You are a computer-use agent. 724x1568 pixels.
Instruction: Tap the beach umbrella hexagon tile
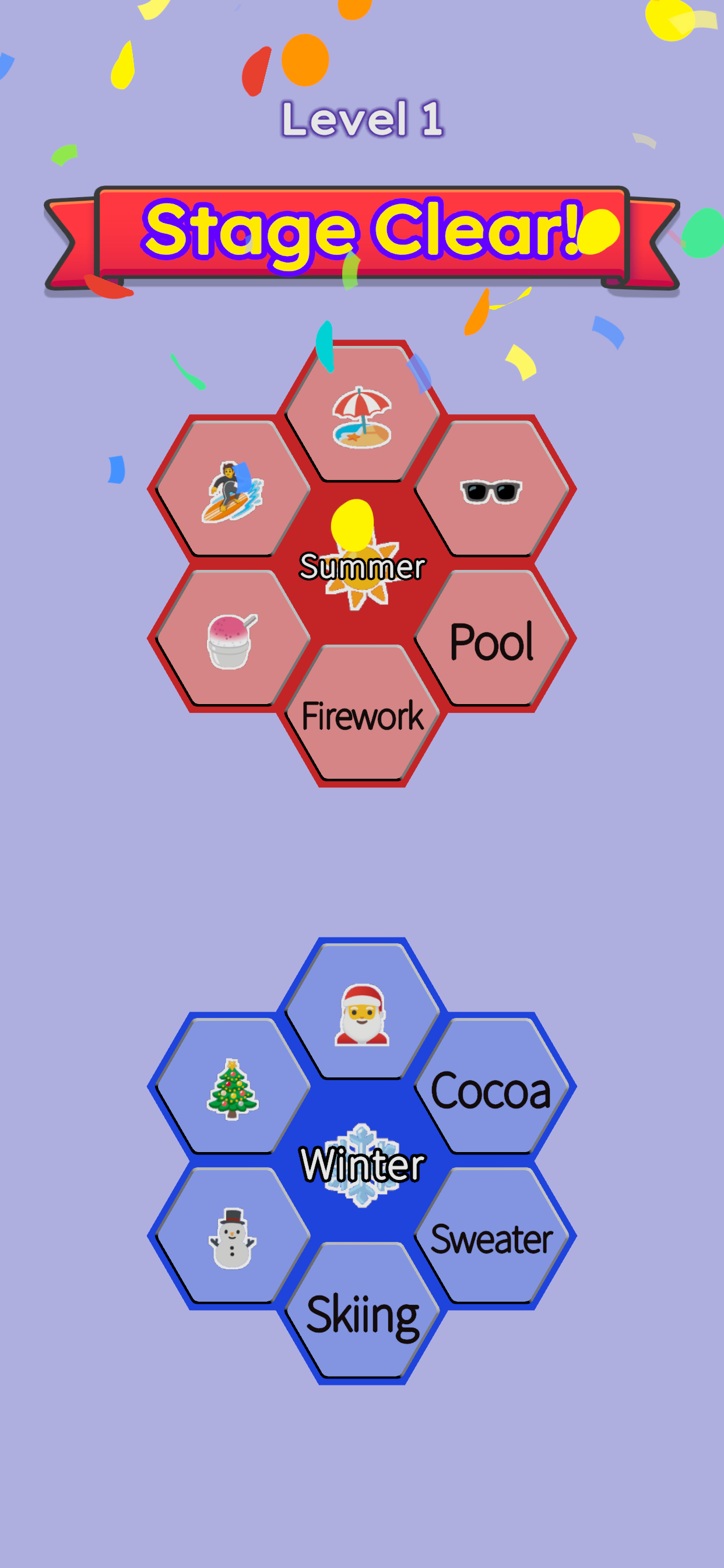tap(362, 415)
